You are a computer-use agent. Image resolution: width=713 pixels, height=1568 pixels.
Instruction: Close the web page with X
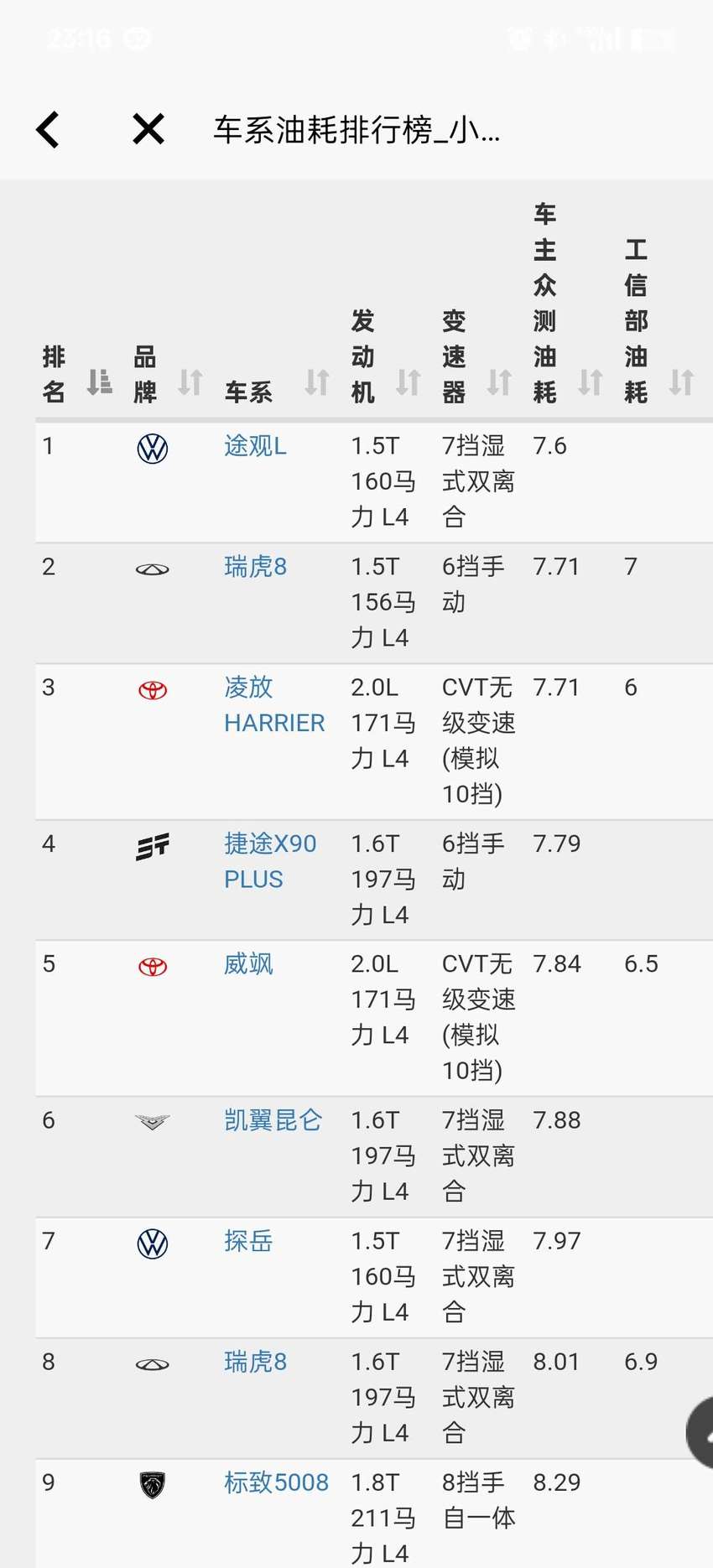pos(148,130)
